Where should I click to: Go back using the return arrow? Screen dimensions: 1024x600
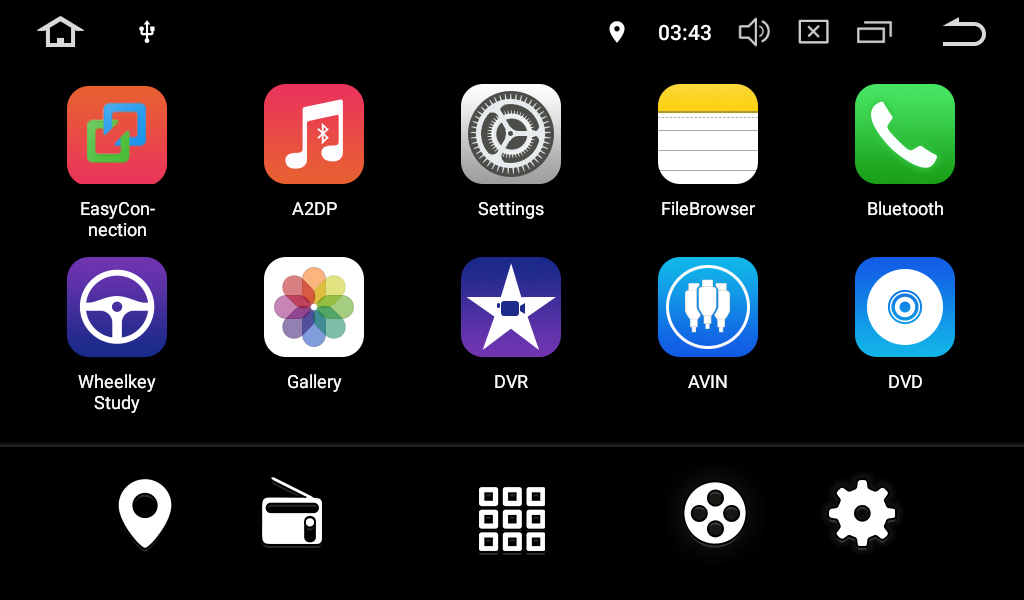coord(964,32)
